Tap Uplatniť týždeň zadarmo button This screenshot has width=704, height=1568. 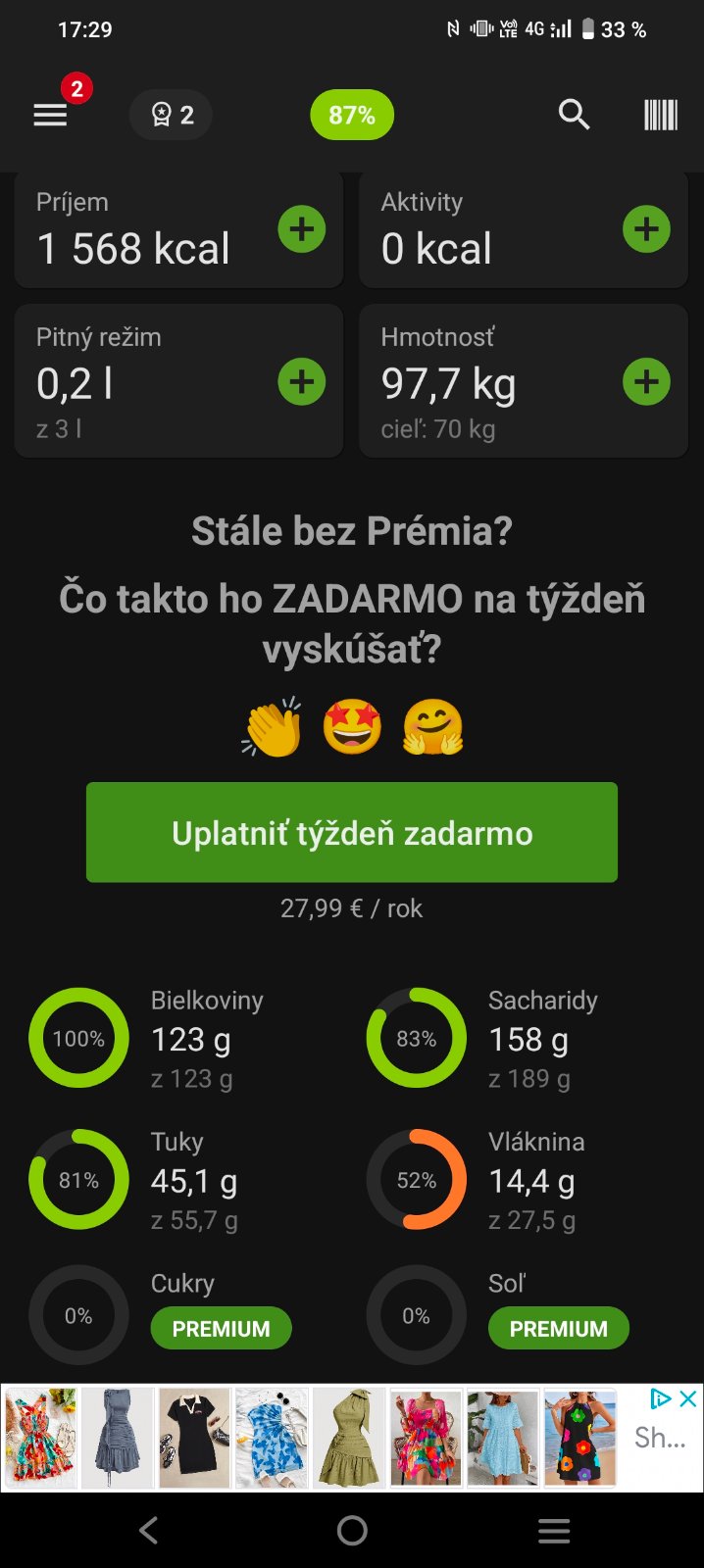pyautogui.click(x=352, y=832)
